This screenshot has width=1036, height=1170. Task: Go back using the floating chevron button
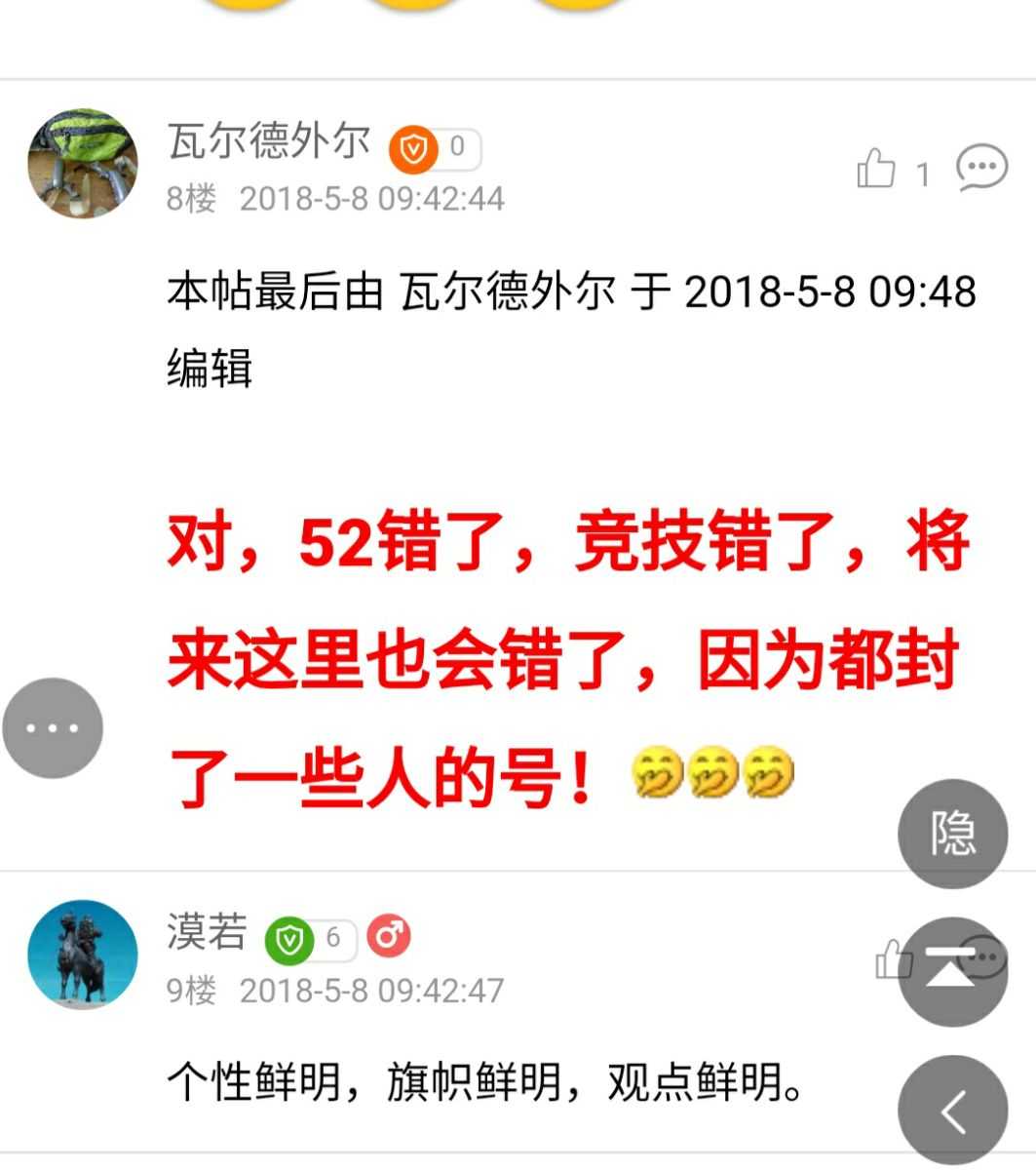click(951, 1111)
